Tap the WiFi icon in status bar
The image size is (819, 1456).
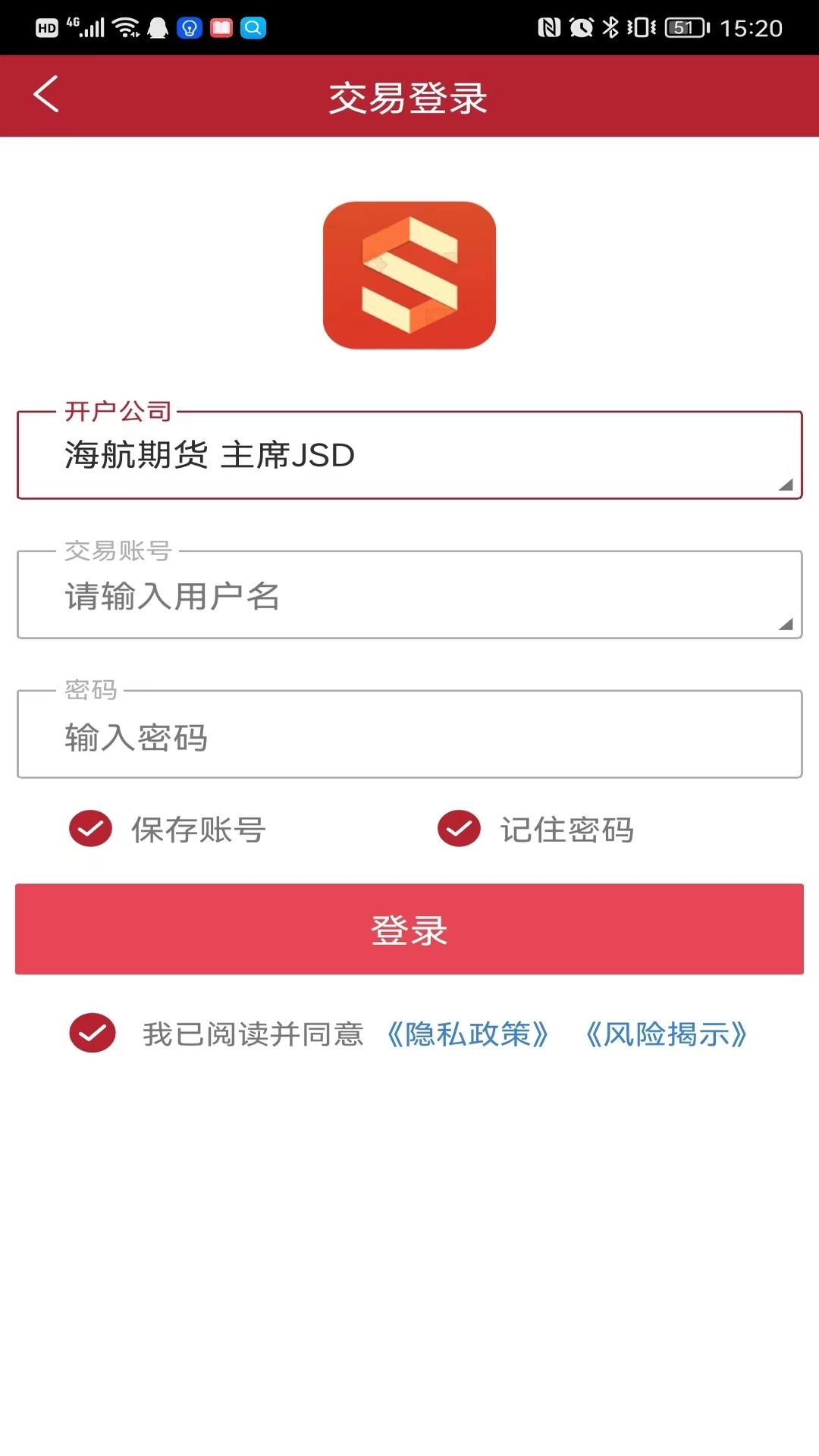pos(124,27)
